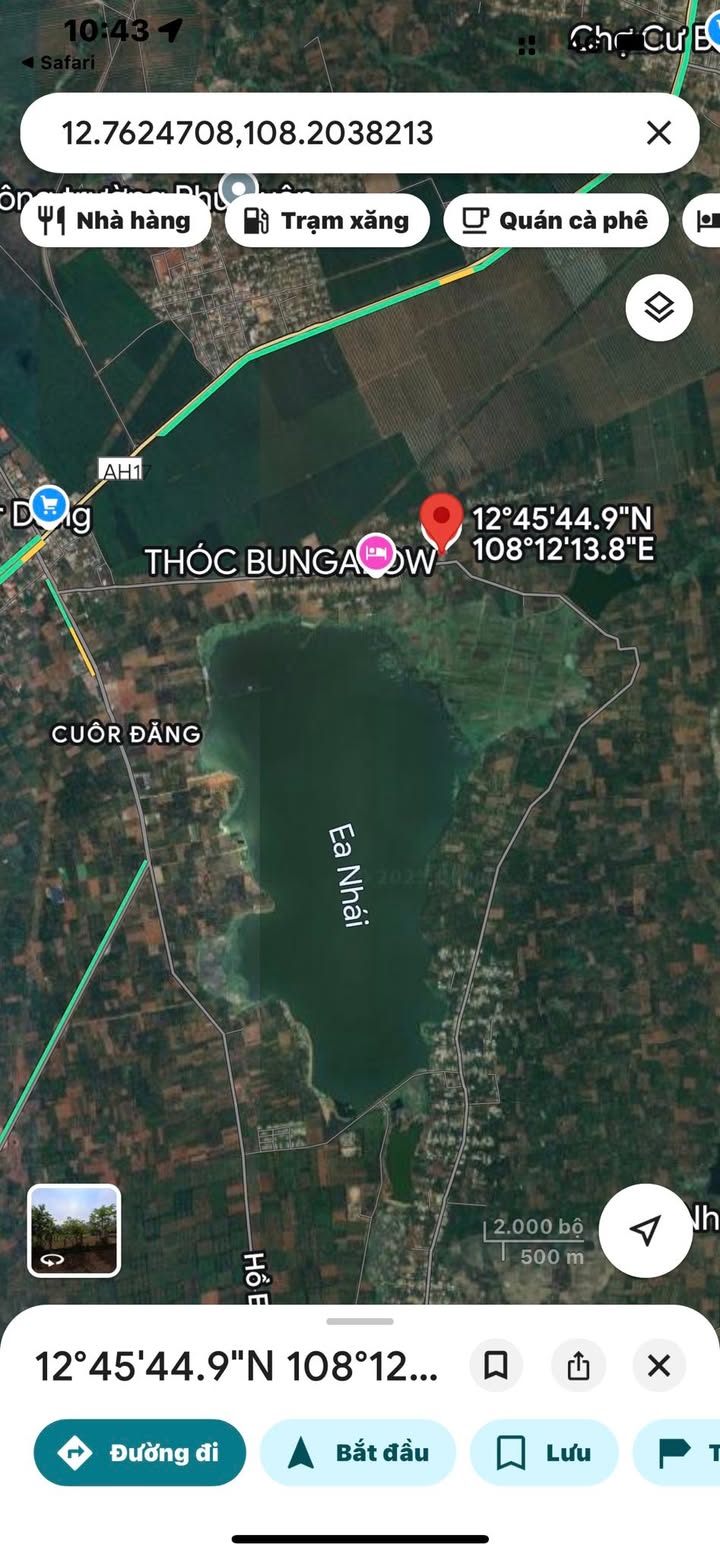Return to Safari from the status bar

[58, 63]
